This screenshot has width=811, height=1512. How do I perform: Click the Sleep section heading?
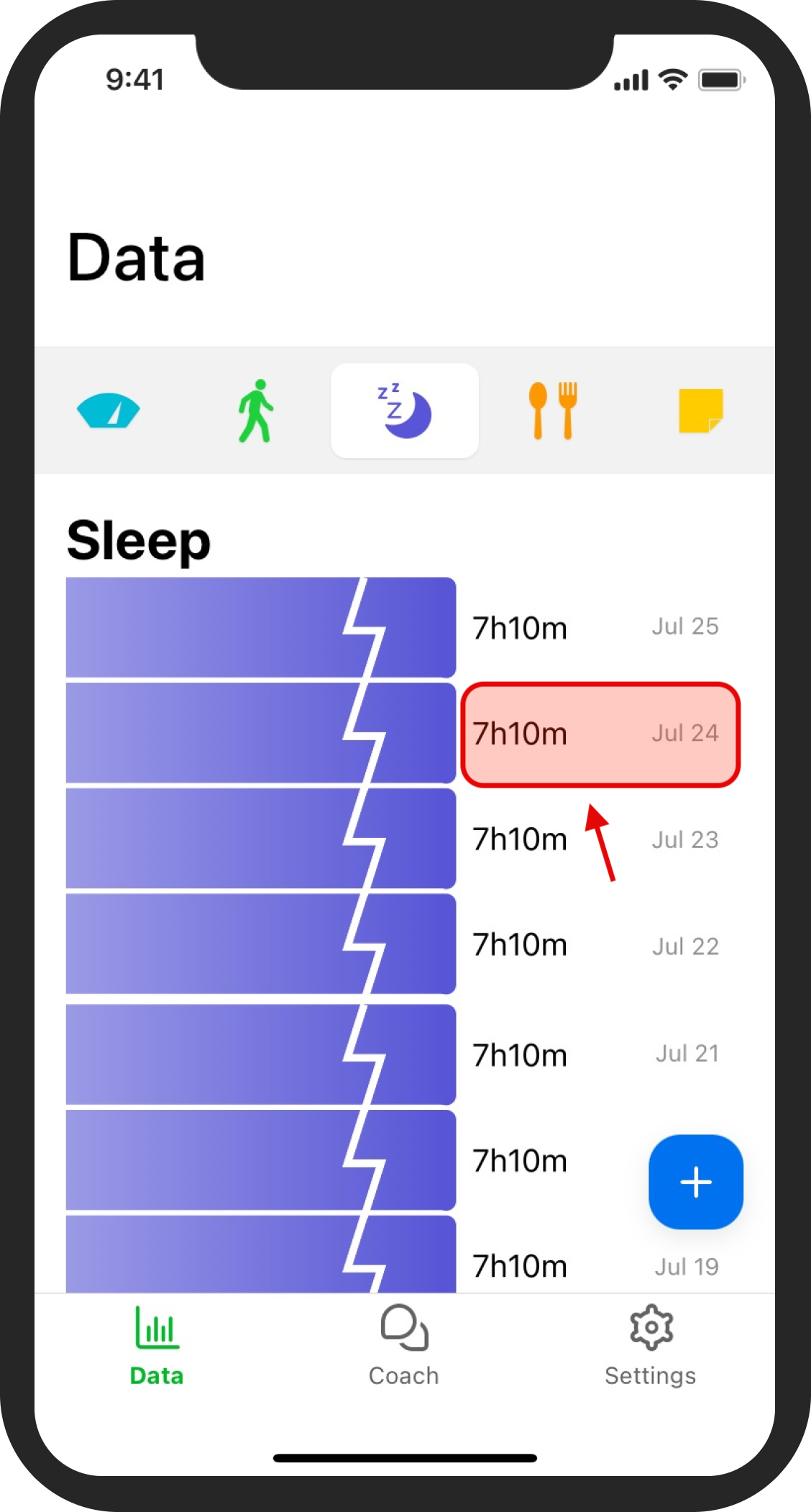[138, 541]
